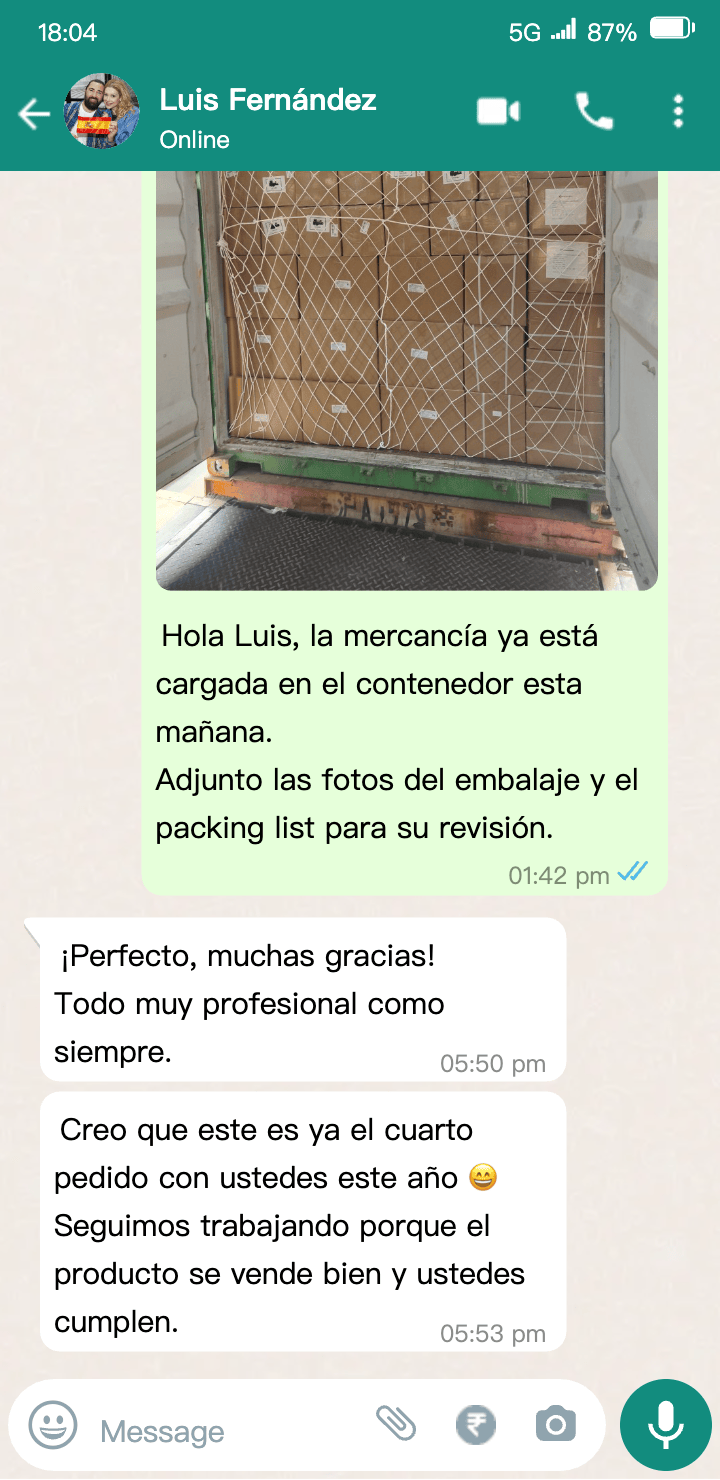This screenshot has width=720, height=1480.
Task: Tap the blue double-check read receipt
Action: click(x=634, y=872)
